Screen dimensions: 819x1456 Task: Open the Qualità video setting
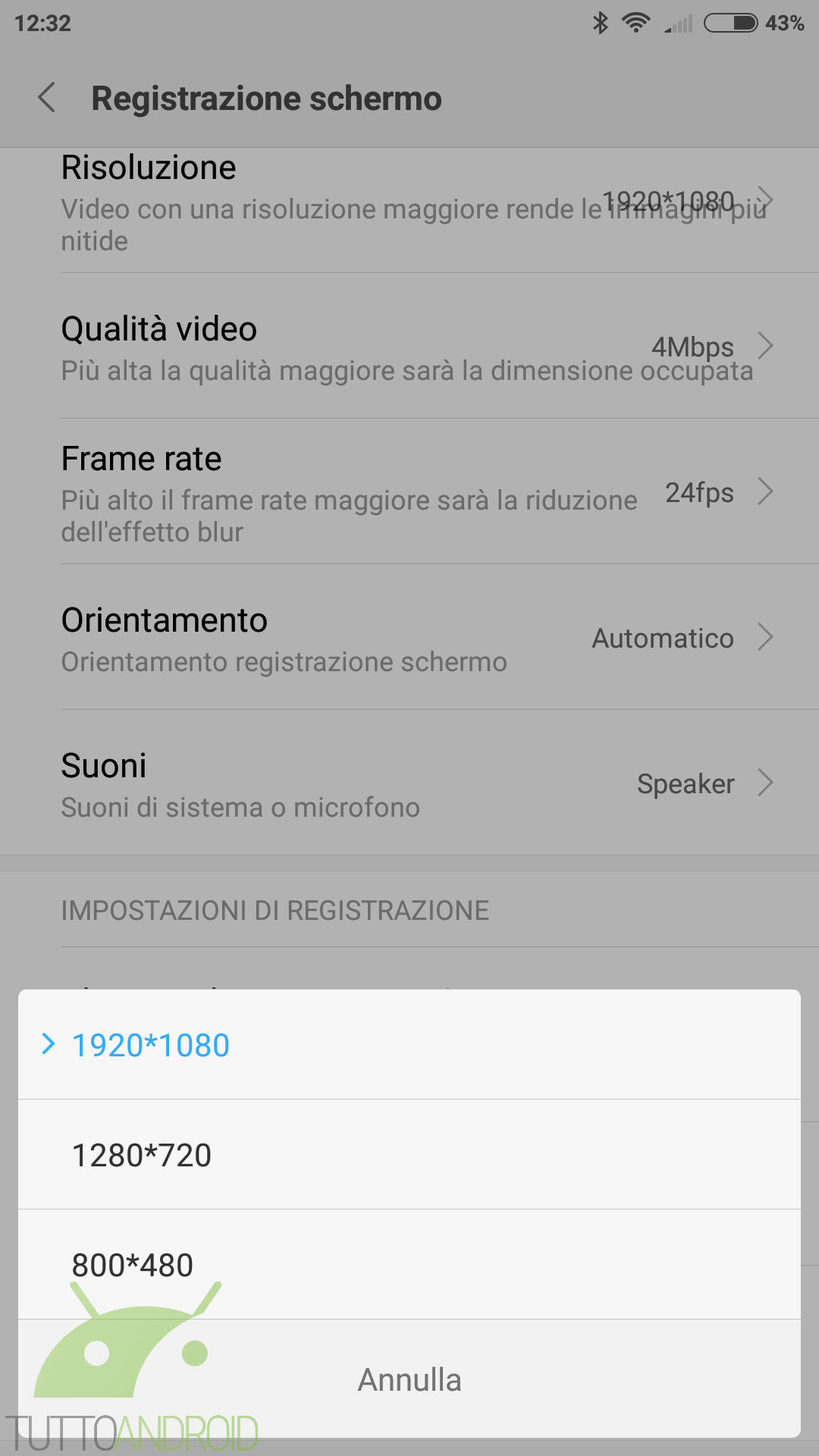[x=409, y=346]
